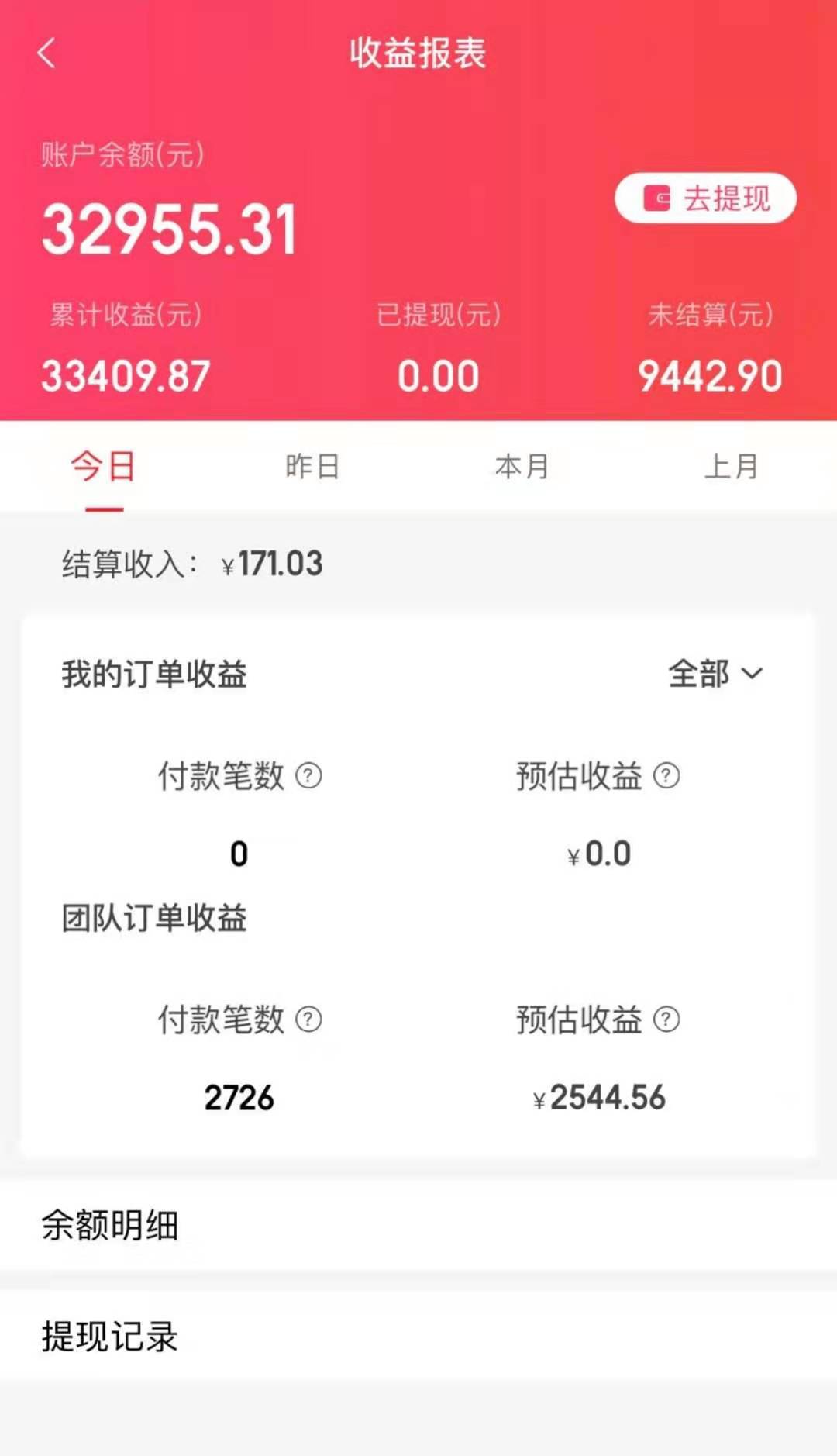Open help icon beside 我的订单 预估收益

(x=666, y=775)
